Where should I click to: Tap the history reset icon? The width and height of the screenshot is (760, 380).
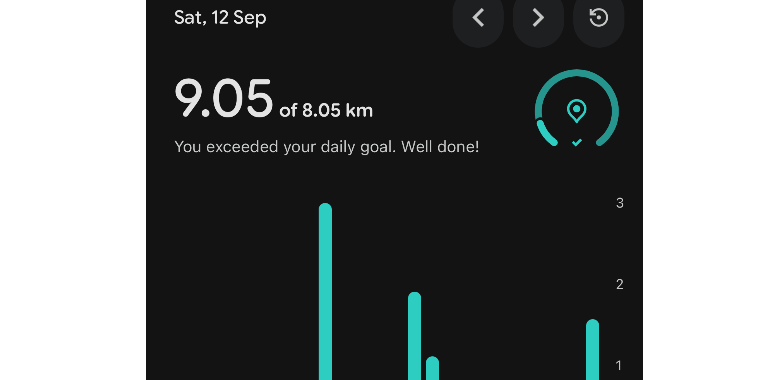click(x=599, y=18)
